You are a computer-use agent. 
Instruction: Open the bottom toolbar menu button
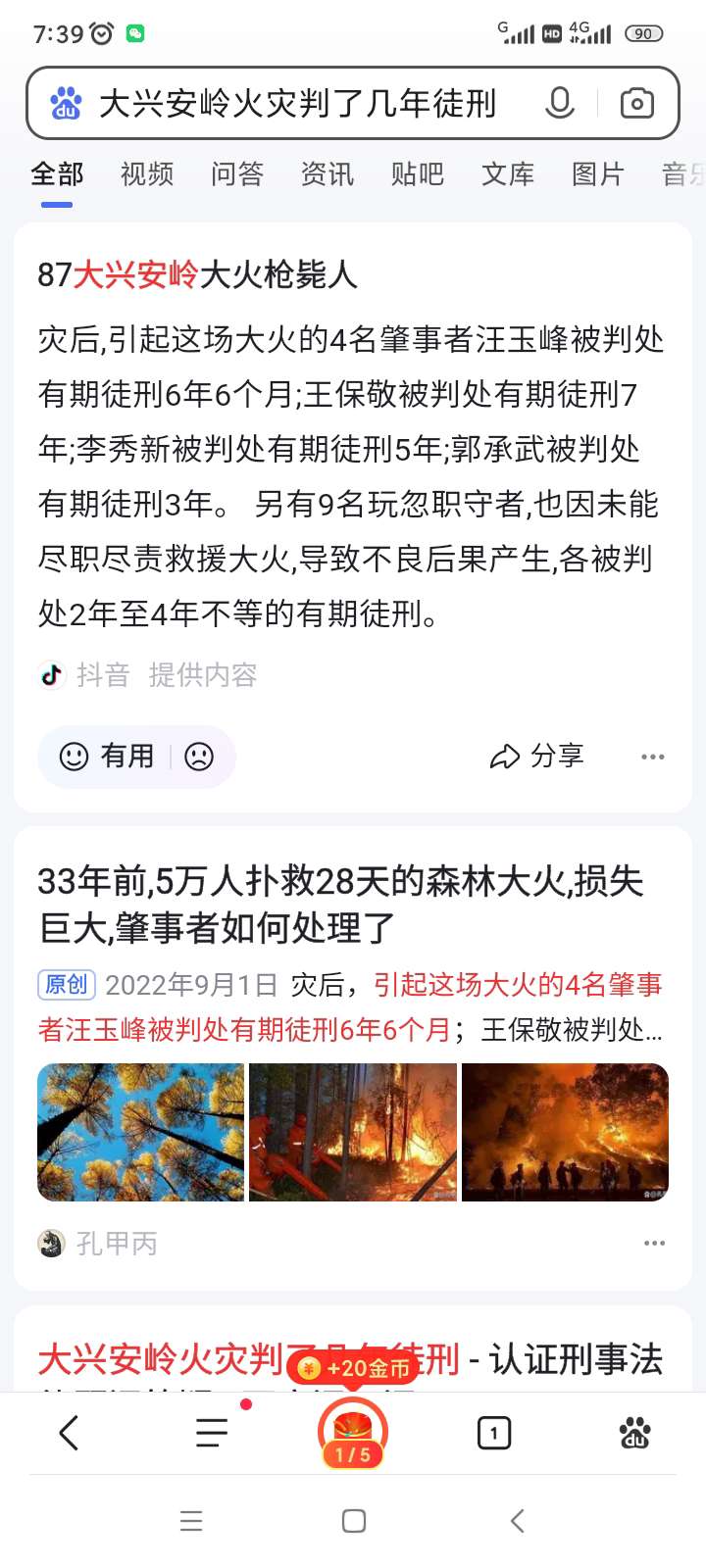pos(211,1434)
